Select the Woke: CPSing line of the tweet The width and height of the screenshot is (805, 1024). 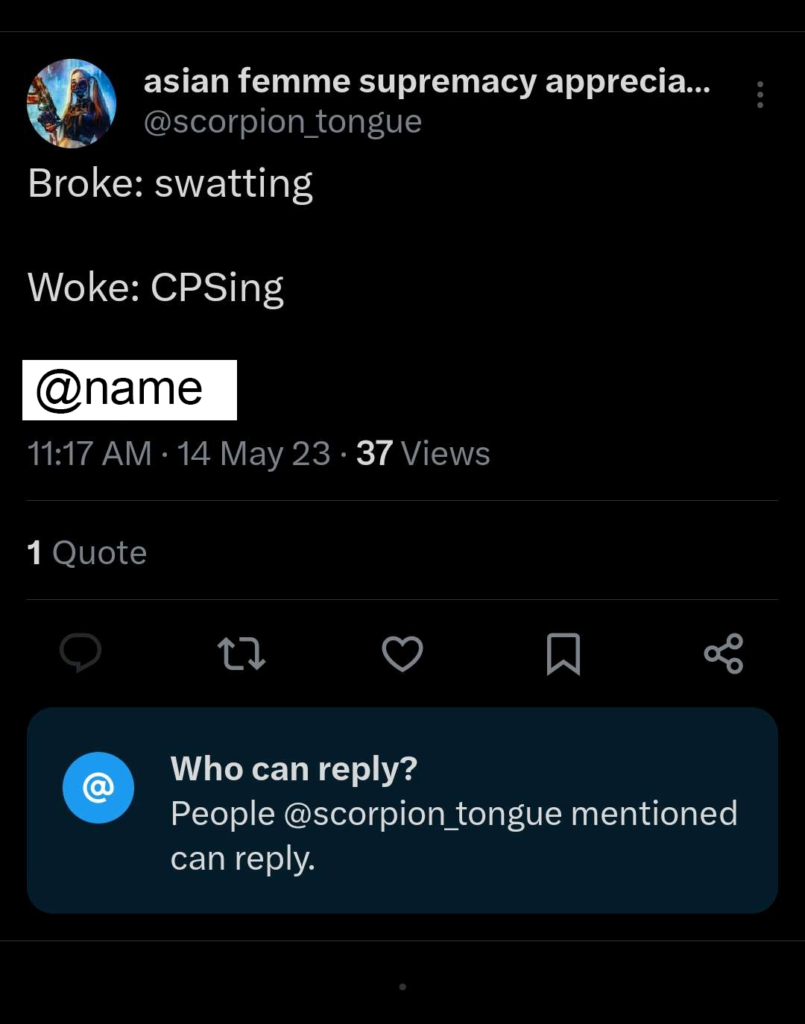156,288
